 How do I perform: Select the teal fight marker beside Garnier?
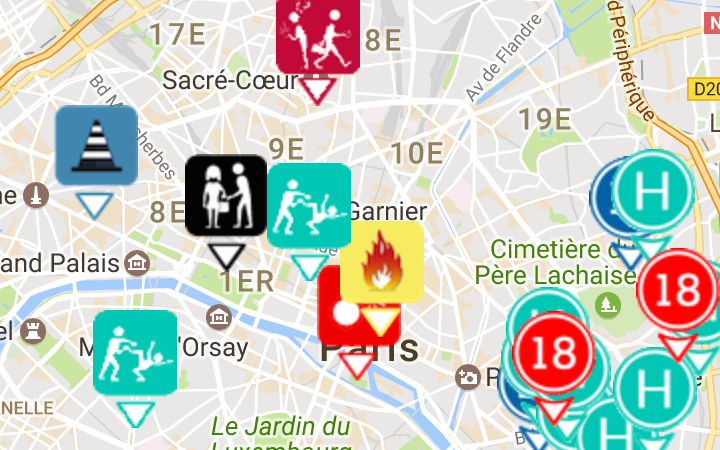coord(308,206)
